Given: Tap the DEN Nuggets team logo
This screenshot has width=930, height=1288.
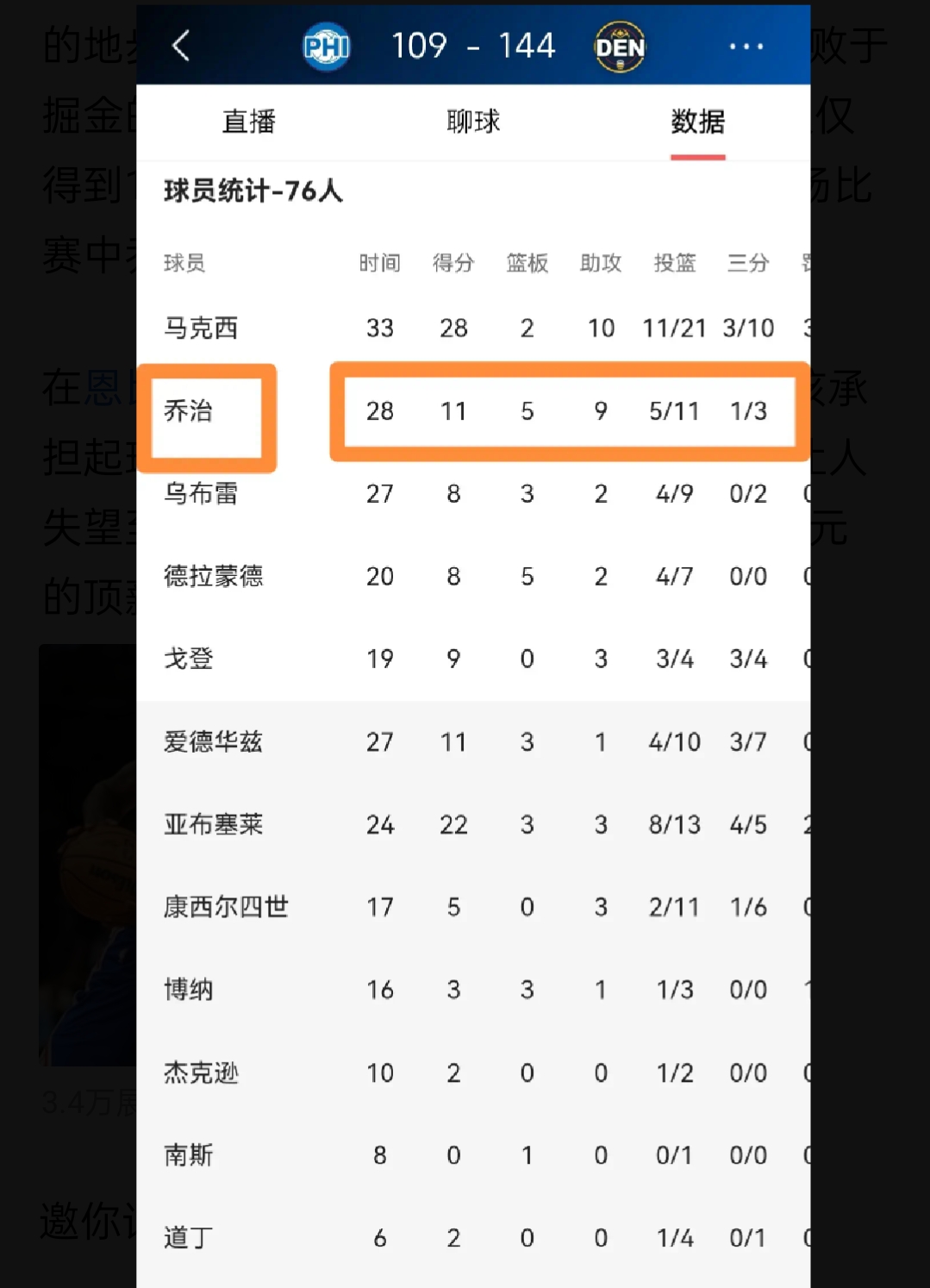Looking at the screenshot, I should pos(621,46).
